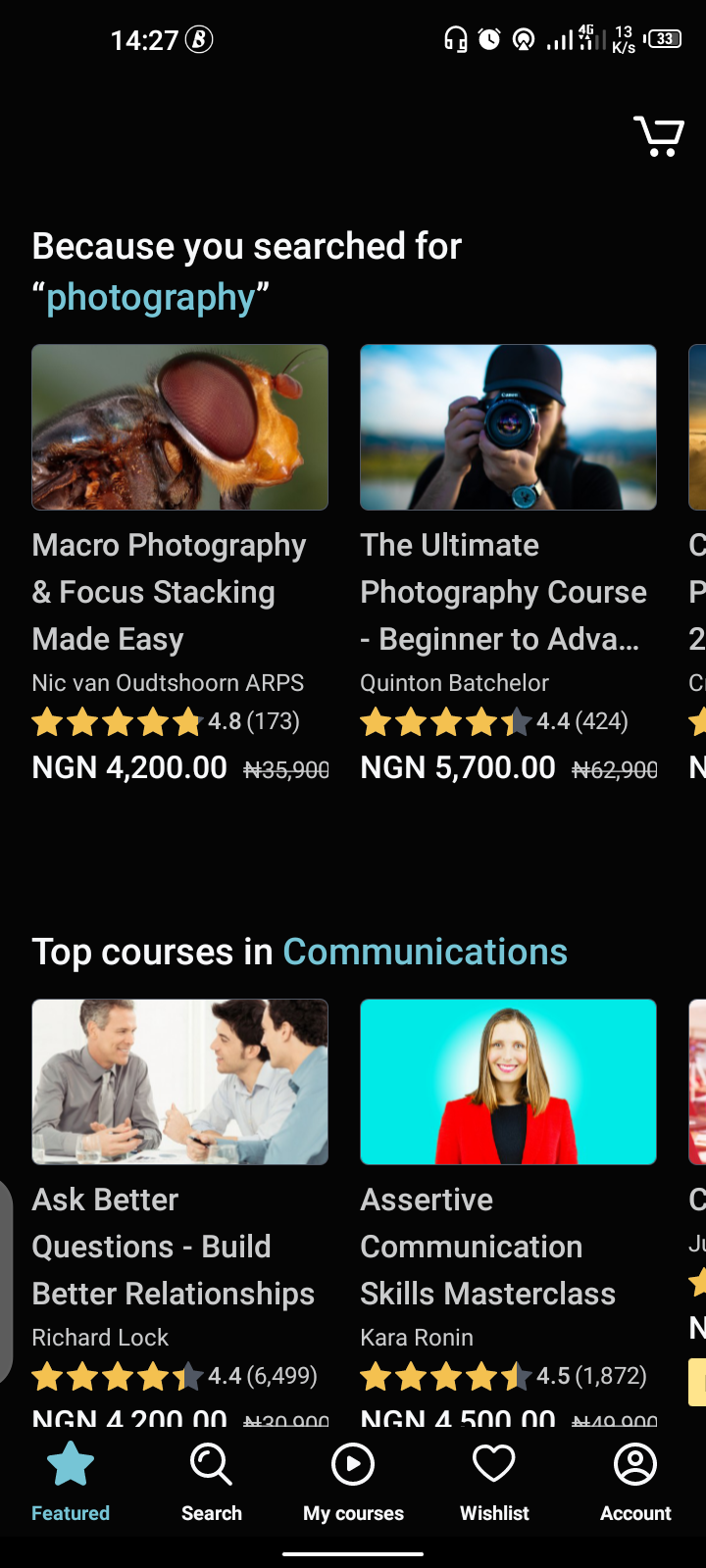The image size is (706, 1568).
Task: Tap the alarm clock status icon
Action: click(x=487, y=40)
